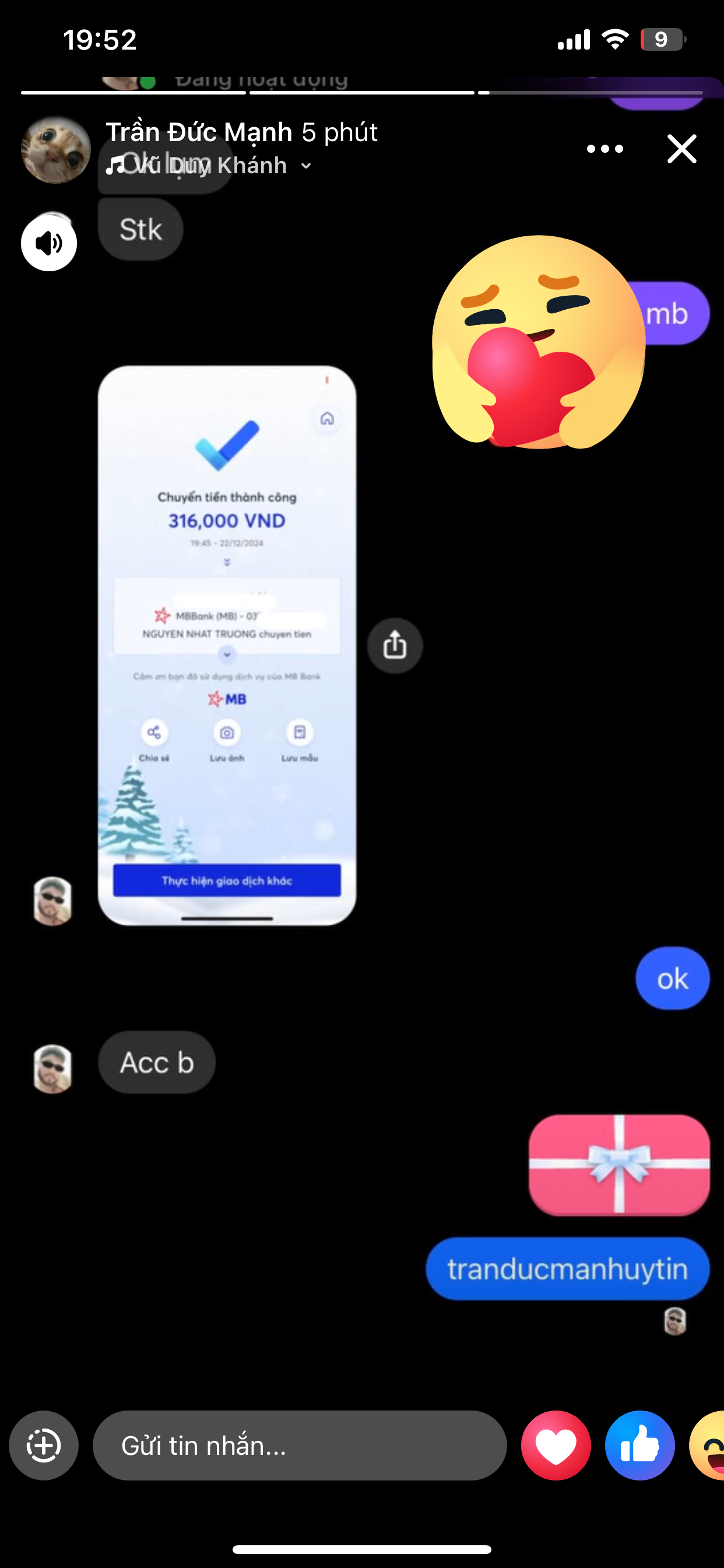The image size is (724, 1568).
Task: Open the three-dot story options menu
Action: tap(604, 149)
